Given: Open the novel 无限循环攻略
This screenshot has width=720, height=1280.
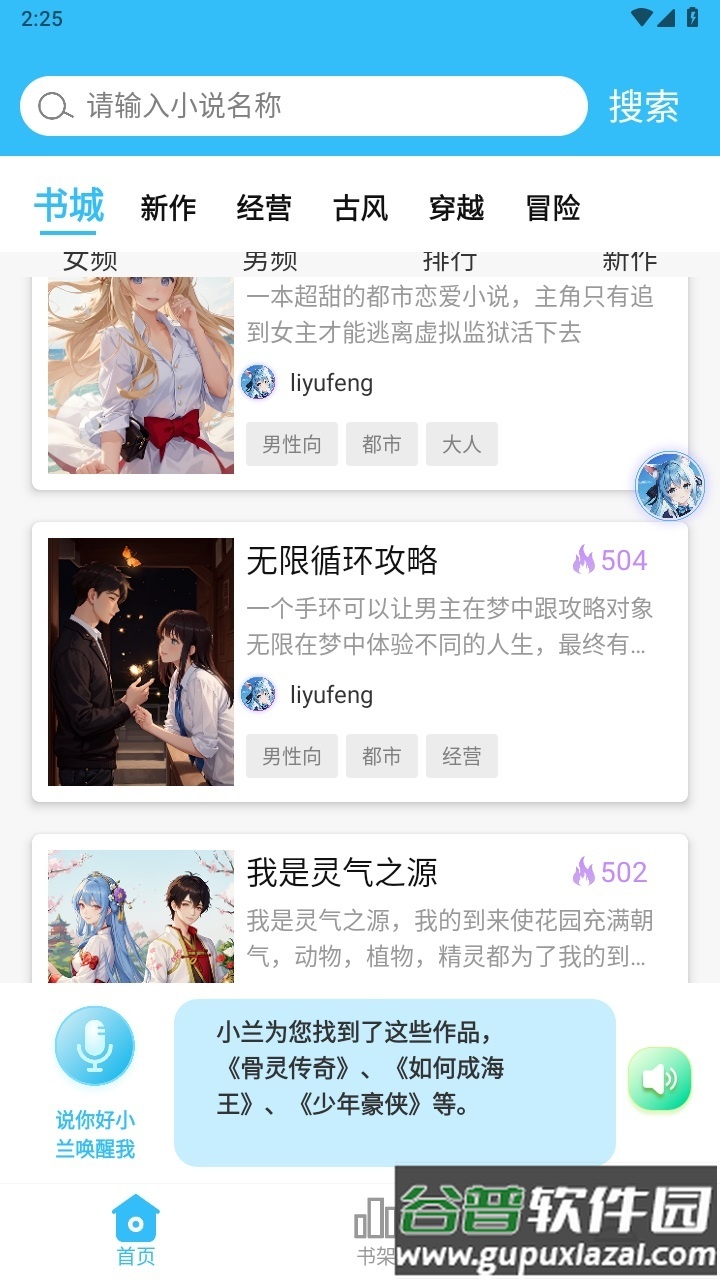Looking at the screenshot, I should tap(342, 562).
